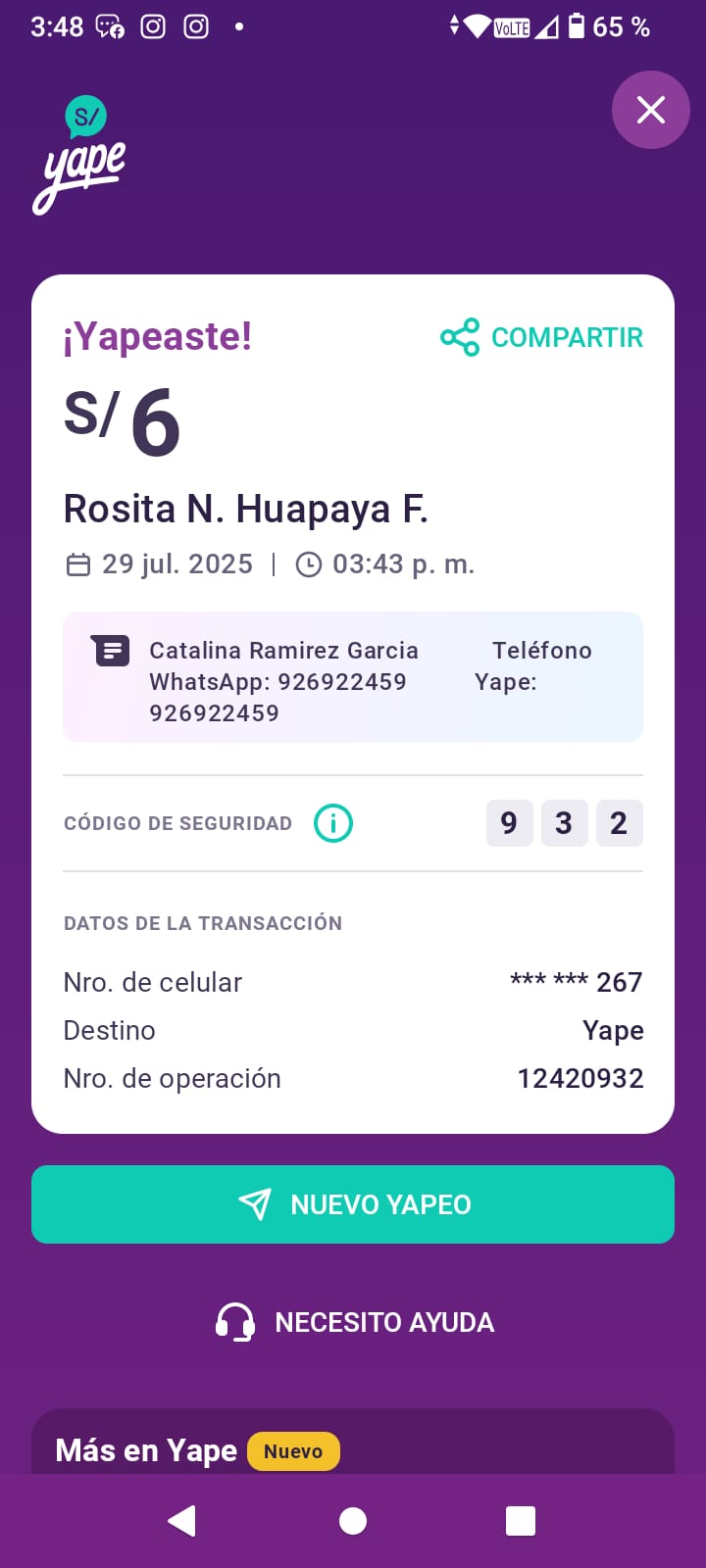
Task: Open the Más en Yape panel
Action: point(353,1442)
